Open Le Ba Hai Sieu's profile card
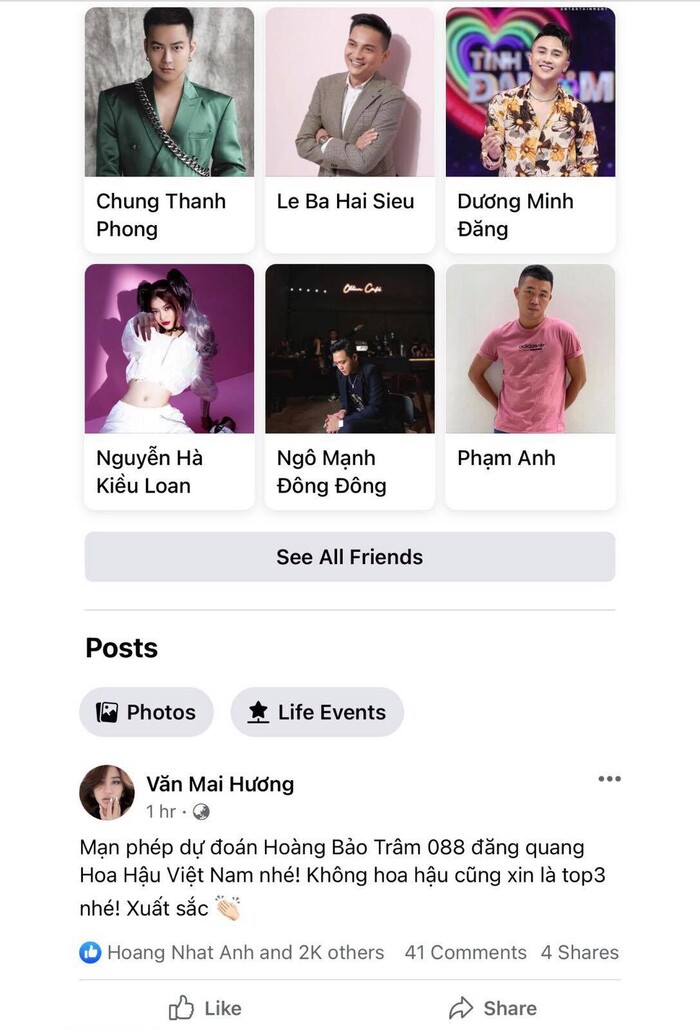The image size is (700, 1029). [349, 128]
